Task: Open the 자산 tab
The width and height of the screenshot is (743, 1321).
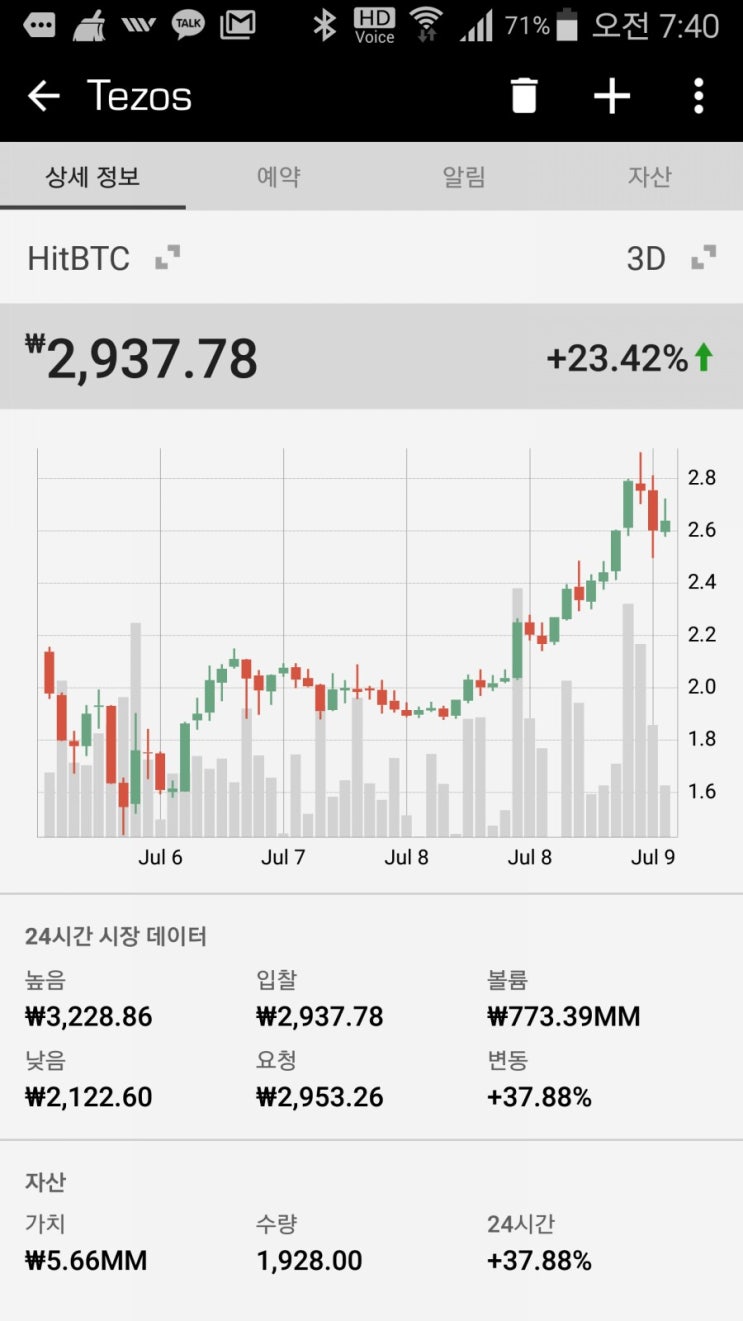Action: coord(649,177)
